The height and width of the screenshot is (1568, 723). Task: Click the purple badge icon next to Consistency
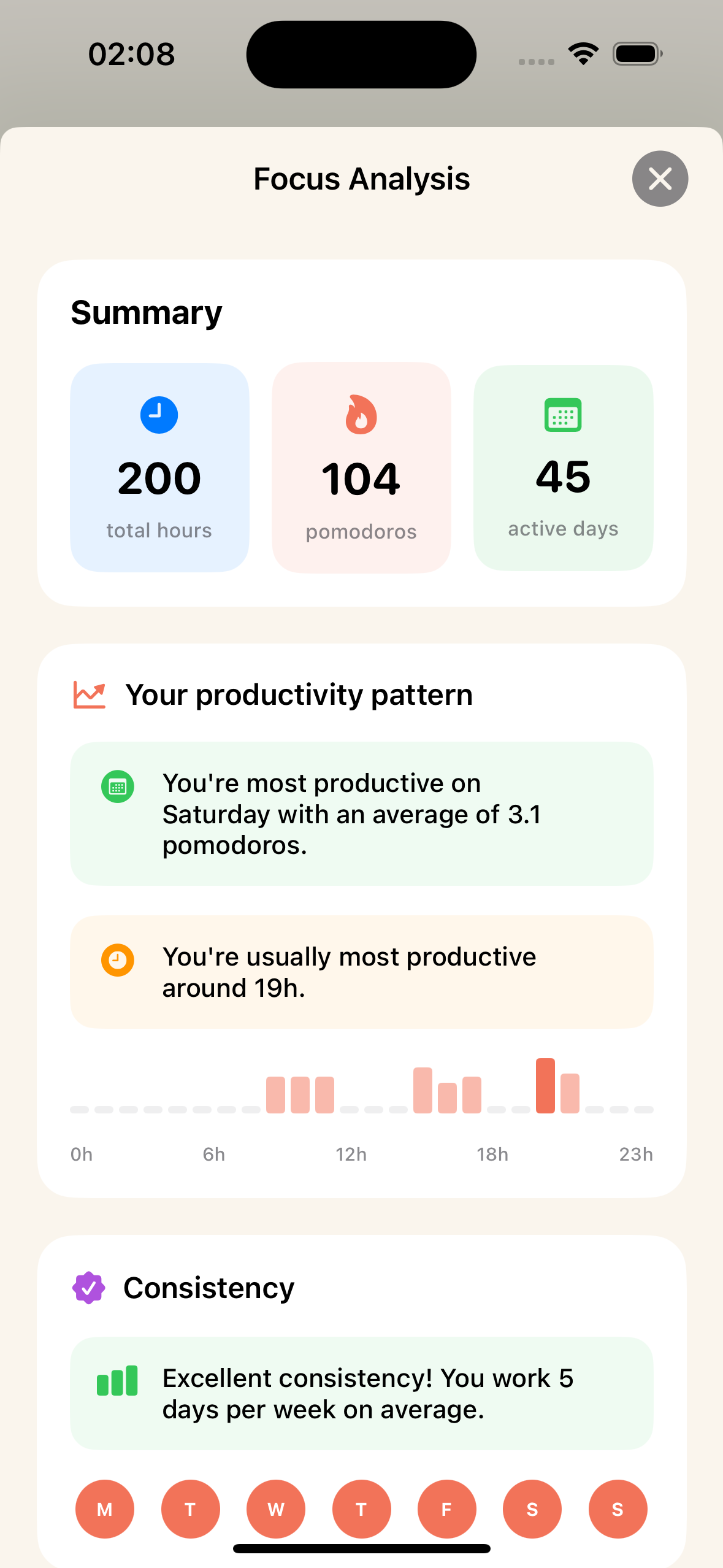click(89, 1287)
